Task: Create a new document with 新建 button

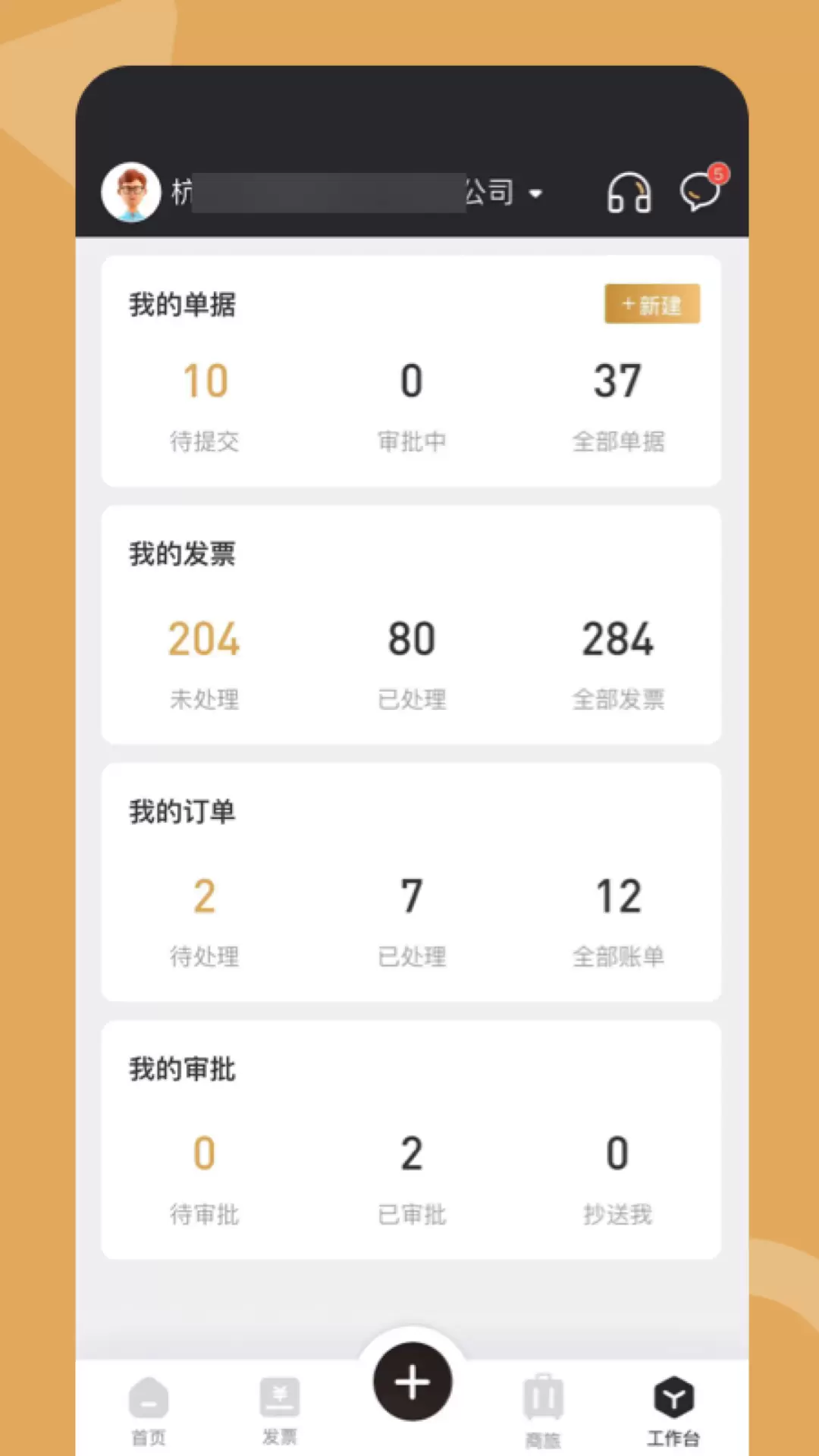Action: tap(652, 304)
